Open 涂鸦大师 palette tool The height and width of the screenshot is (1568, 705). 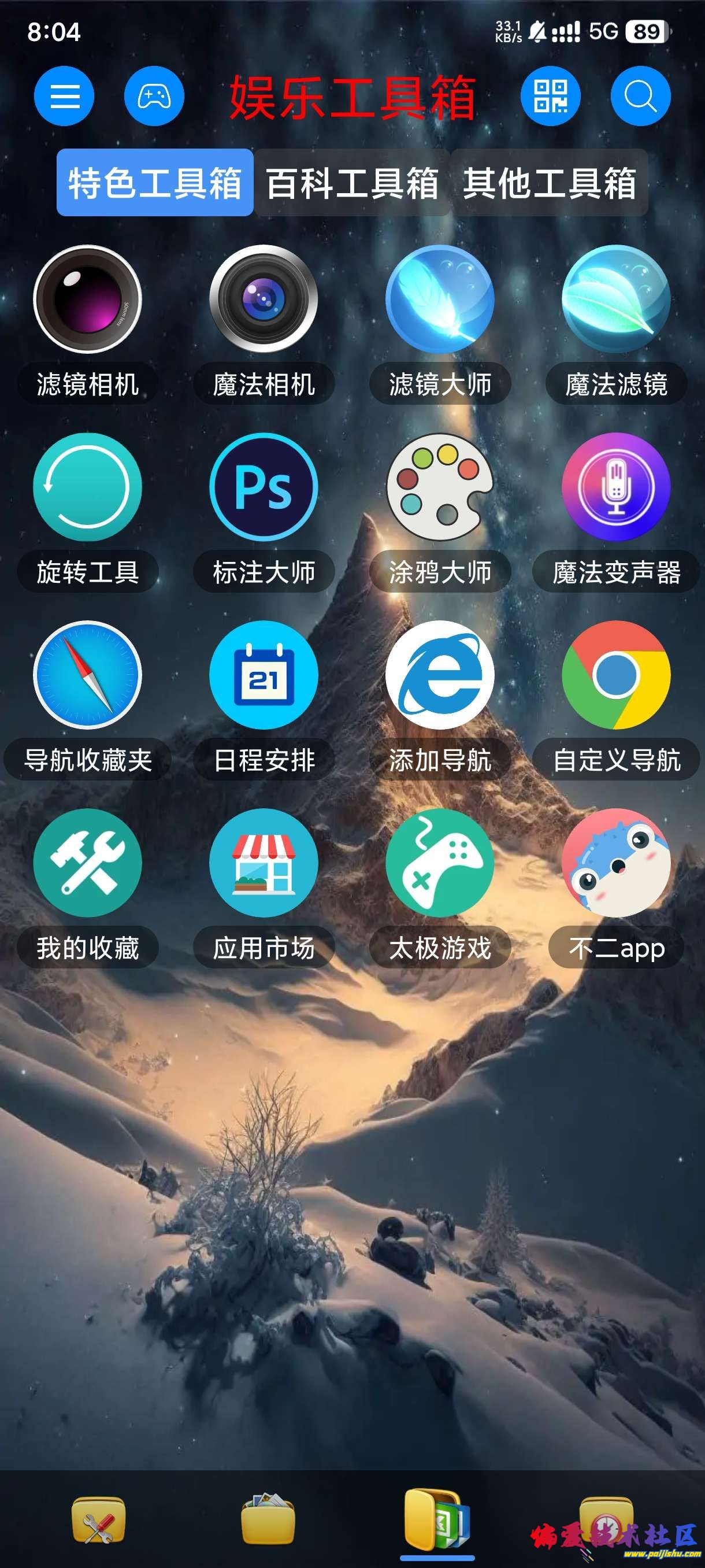coord(440,487)
